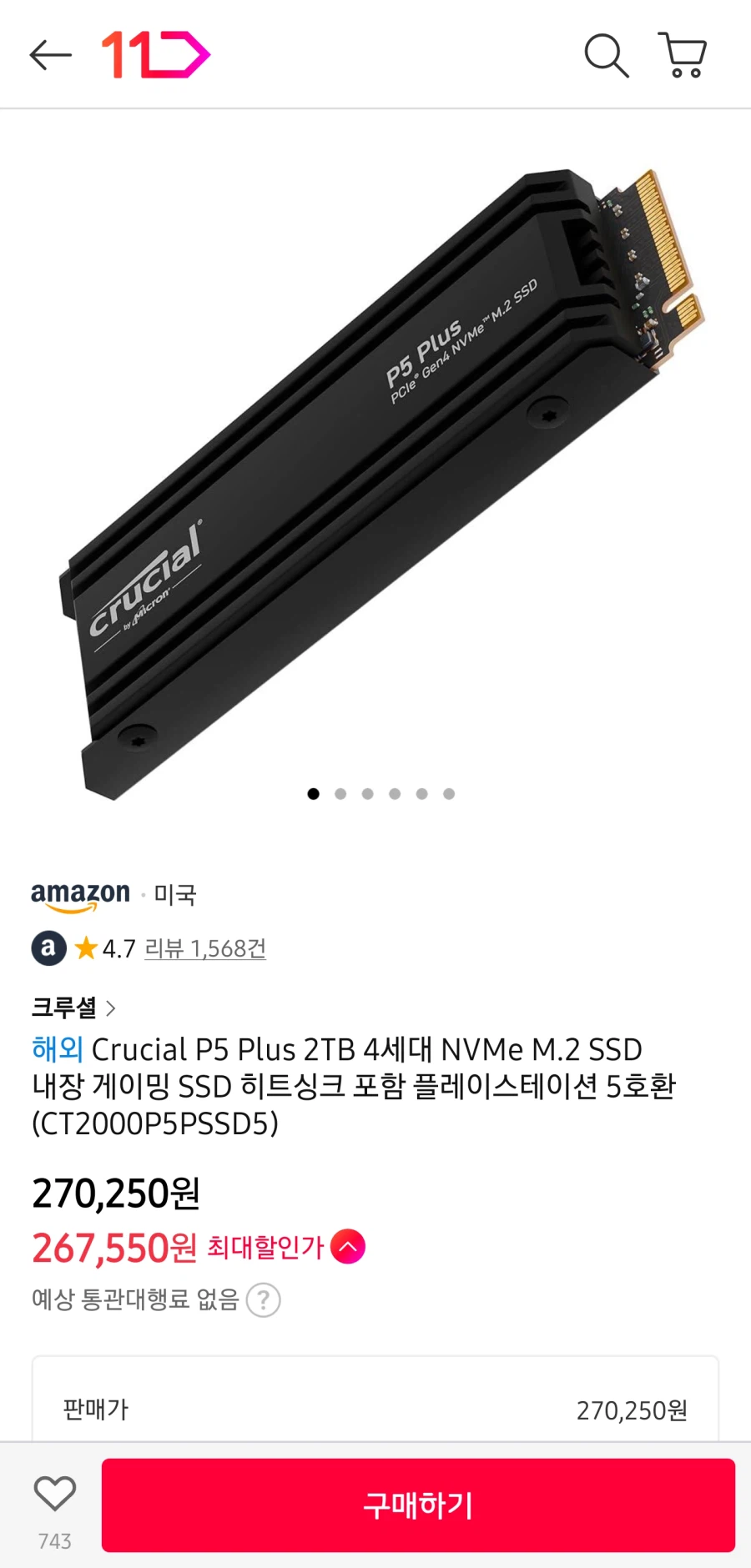Select the first carousel indicator dot
The width and height of the screenshot is (751, 1568).
tap(313, 794)
